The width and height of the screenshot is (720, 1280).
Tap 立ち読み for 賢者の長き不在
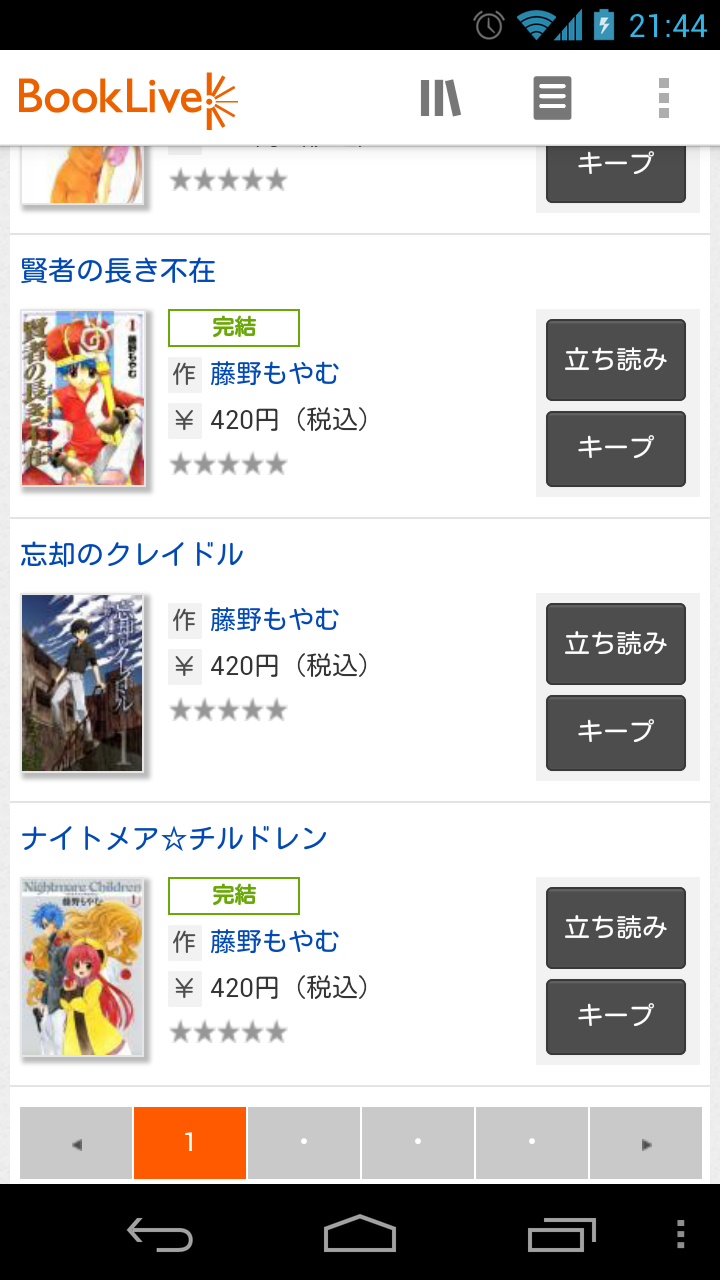pos(616,360)
